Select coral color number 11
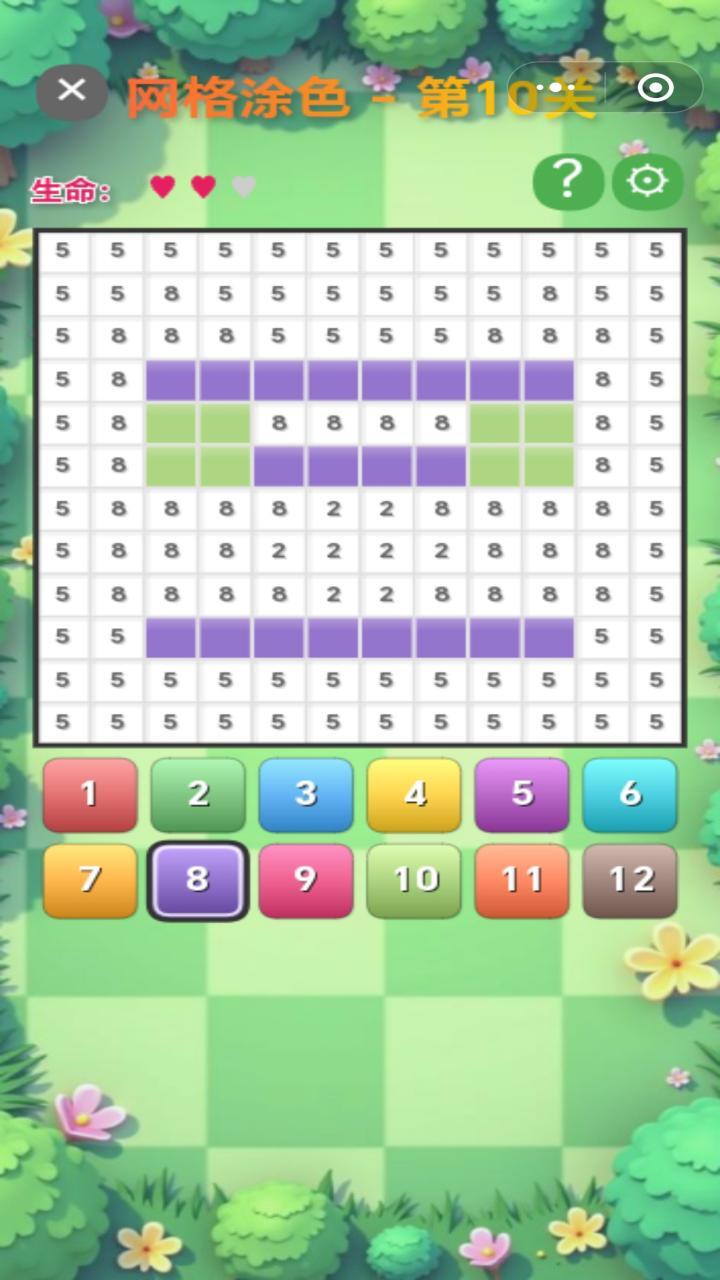720x1280 pixels. [x=522, y=880]
